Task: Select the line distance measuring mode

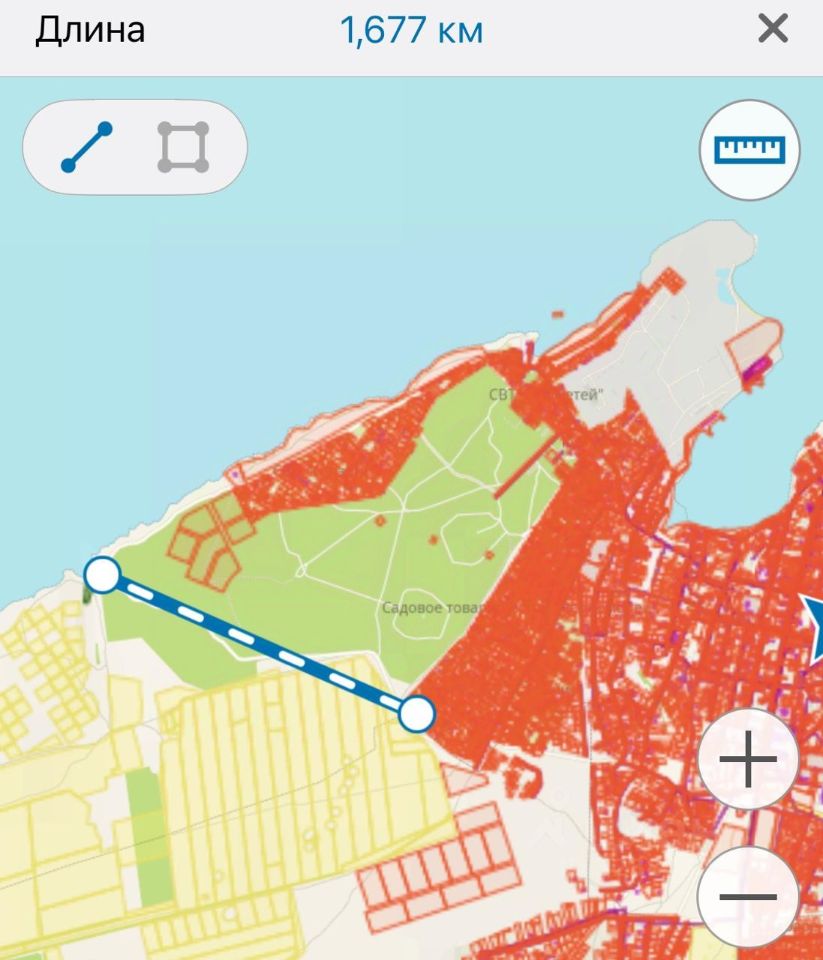Action: tap(87, 148)
